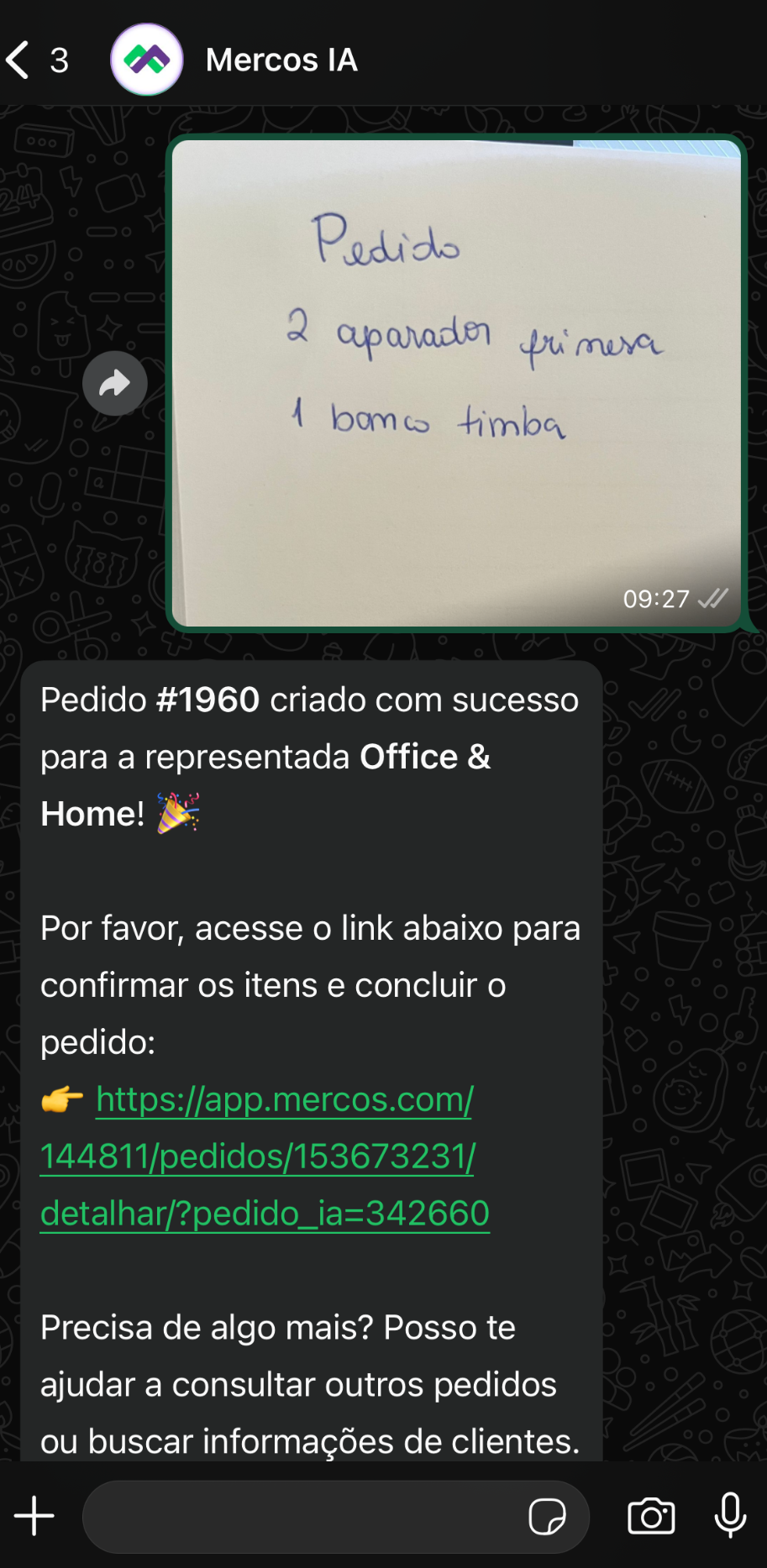Record a voice message with the microphone

pos(730,1515)
